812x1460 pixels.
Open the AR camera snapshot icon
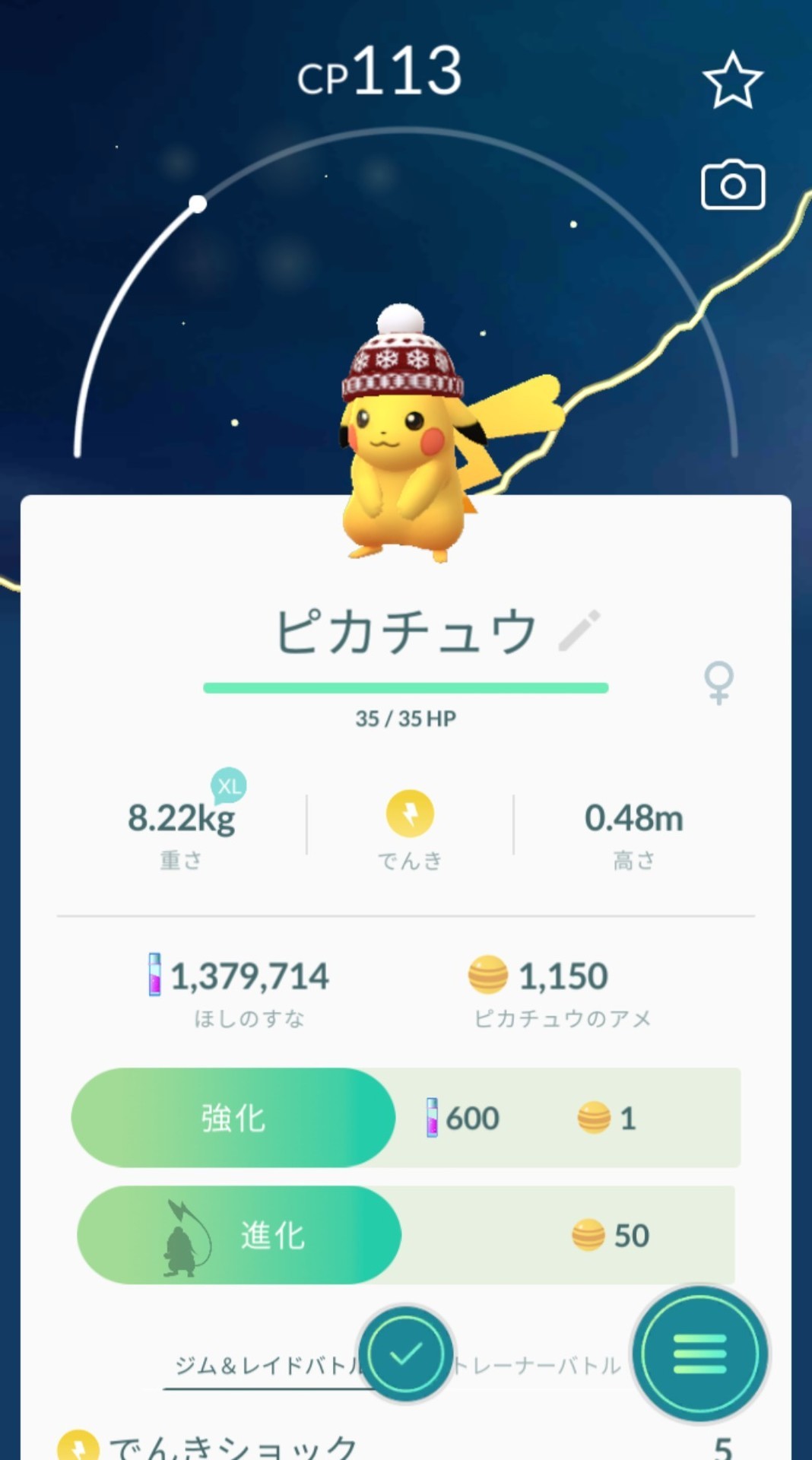pyautogui.click(x=732, y=185)
